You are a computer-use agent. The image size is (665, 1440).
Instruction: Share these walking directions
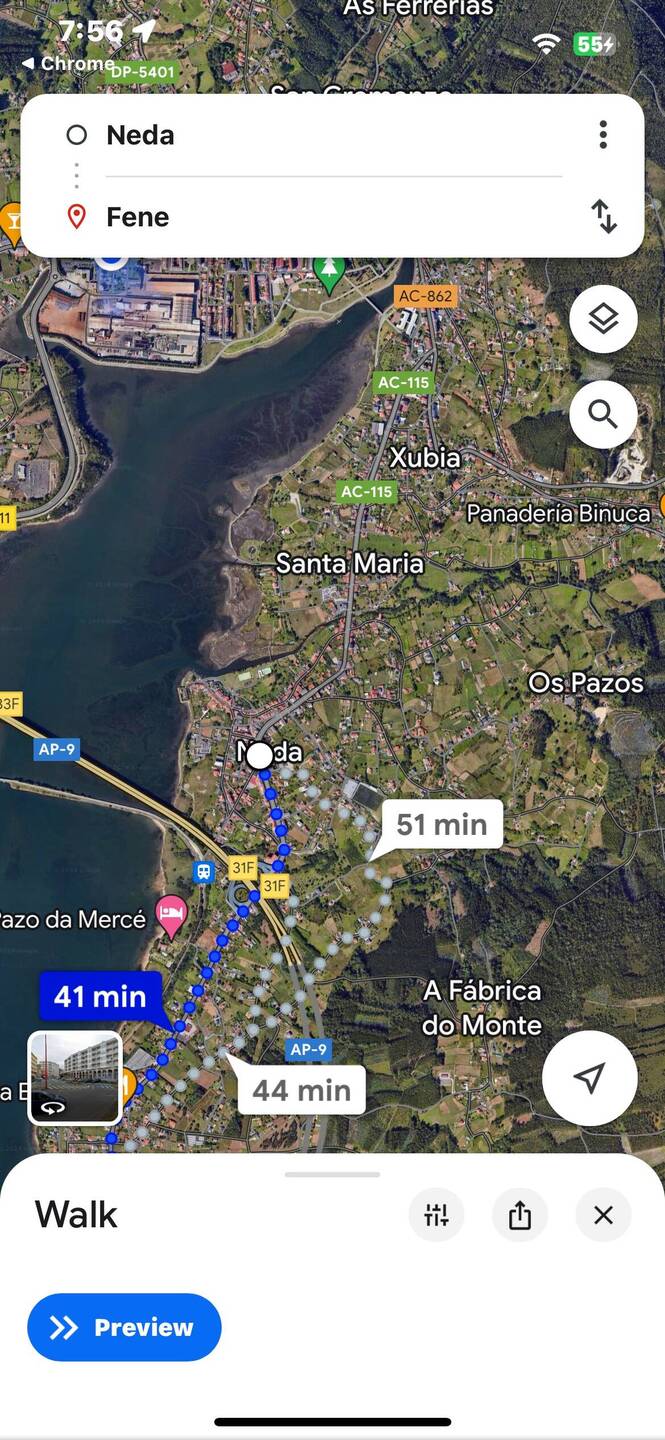pyautogui.click(x=520, y=1215)
